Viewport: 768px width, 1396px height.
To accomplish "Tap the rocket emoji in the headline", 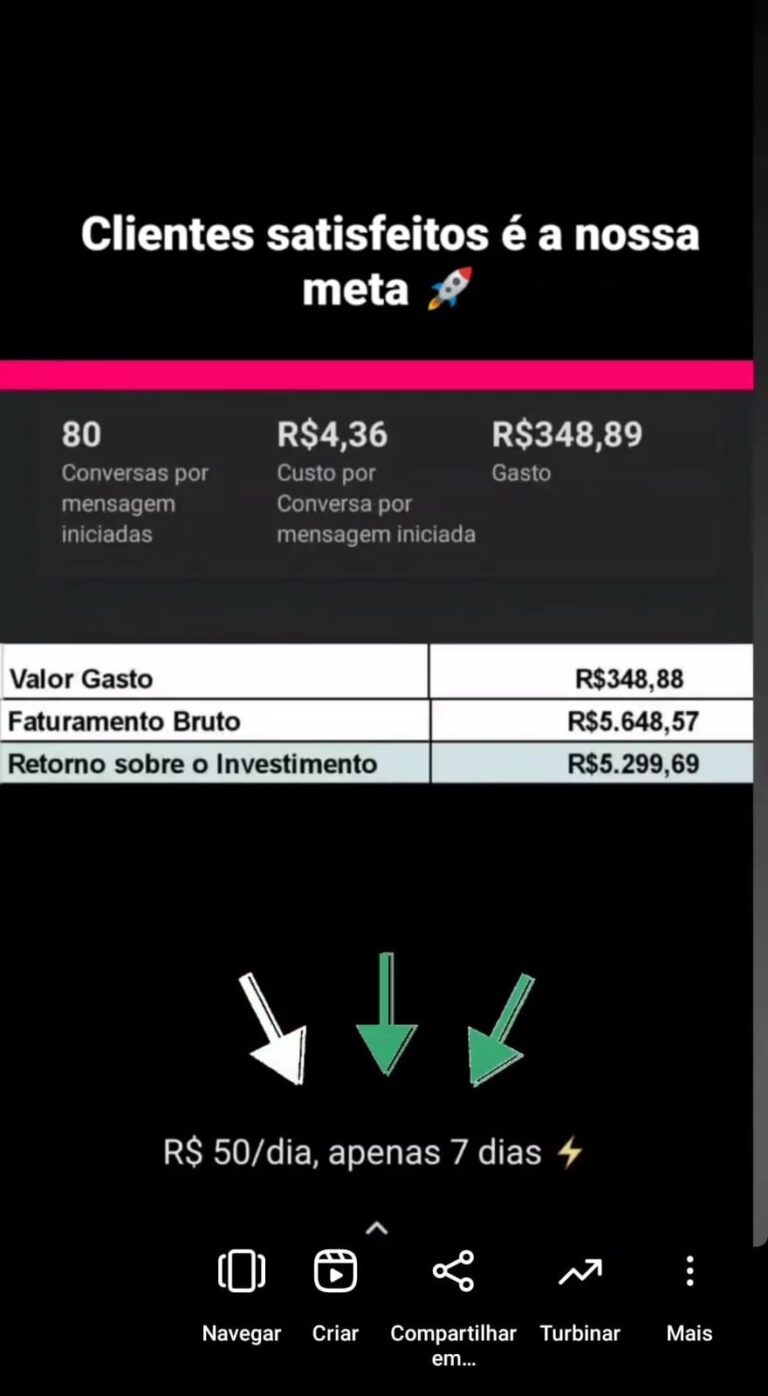I will pos(450,290).
